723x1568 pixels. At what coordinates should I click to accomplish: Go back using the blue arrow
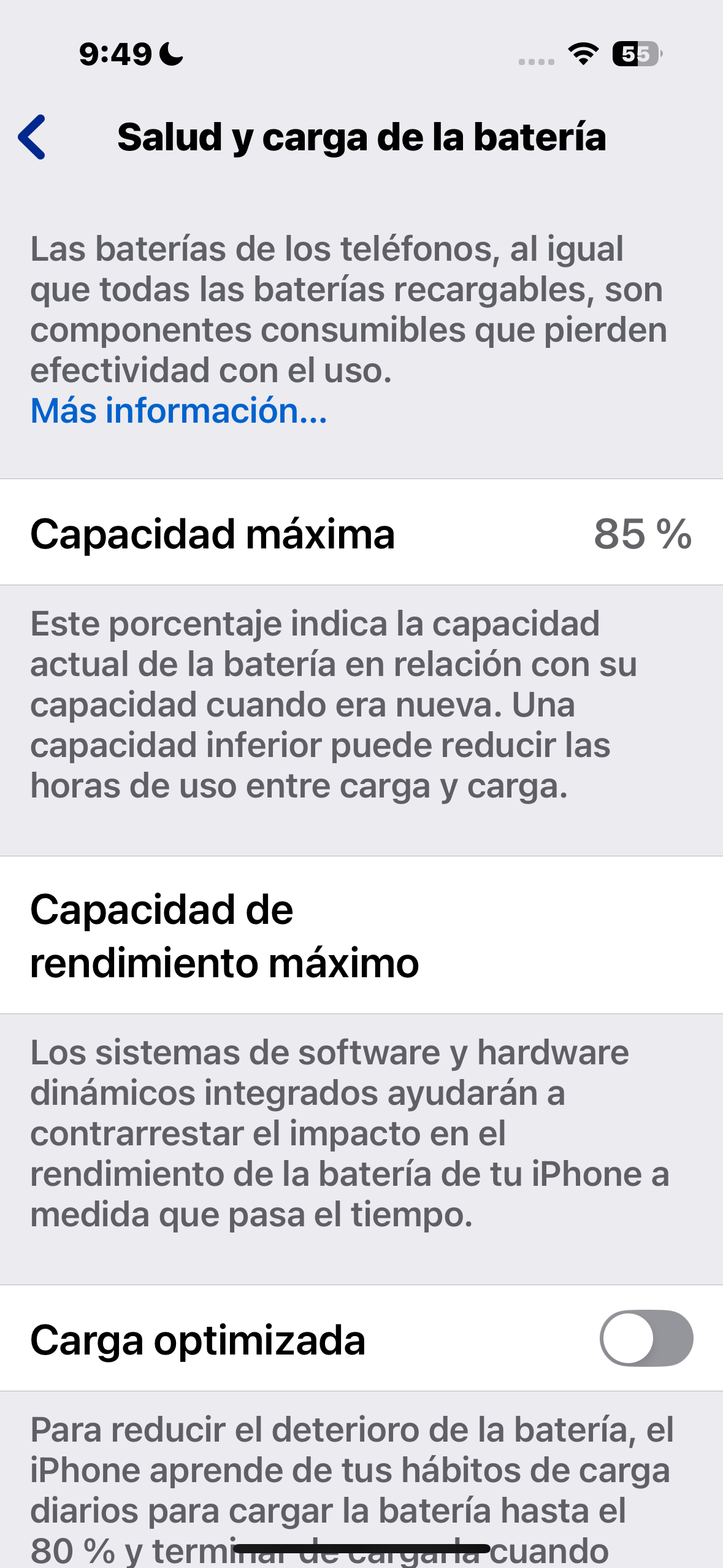pyautogui.click(x=32, y=137)
